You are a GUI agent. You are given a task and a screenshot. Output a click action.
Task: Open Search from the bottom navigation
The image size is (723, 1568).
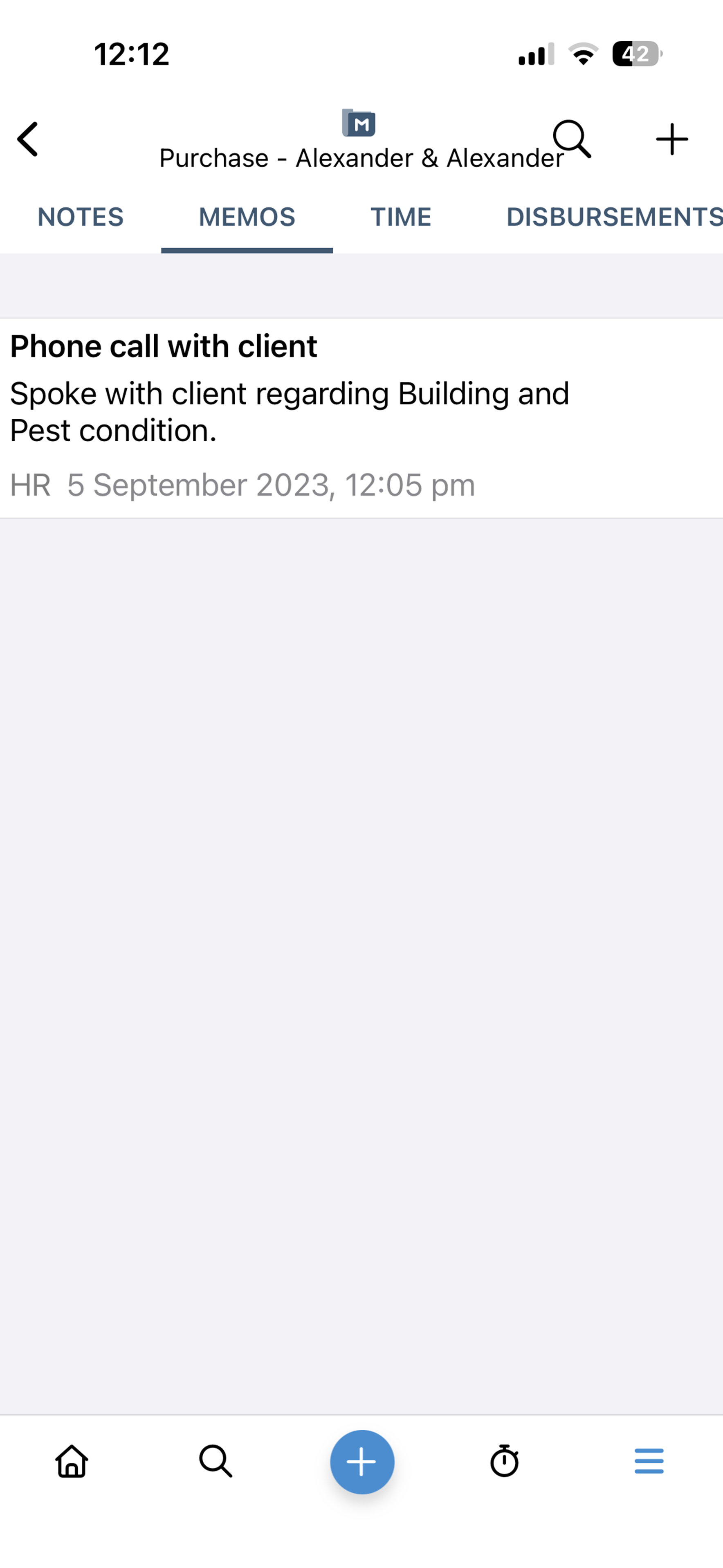[216, 1461]
